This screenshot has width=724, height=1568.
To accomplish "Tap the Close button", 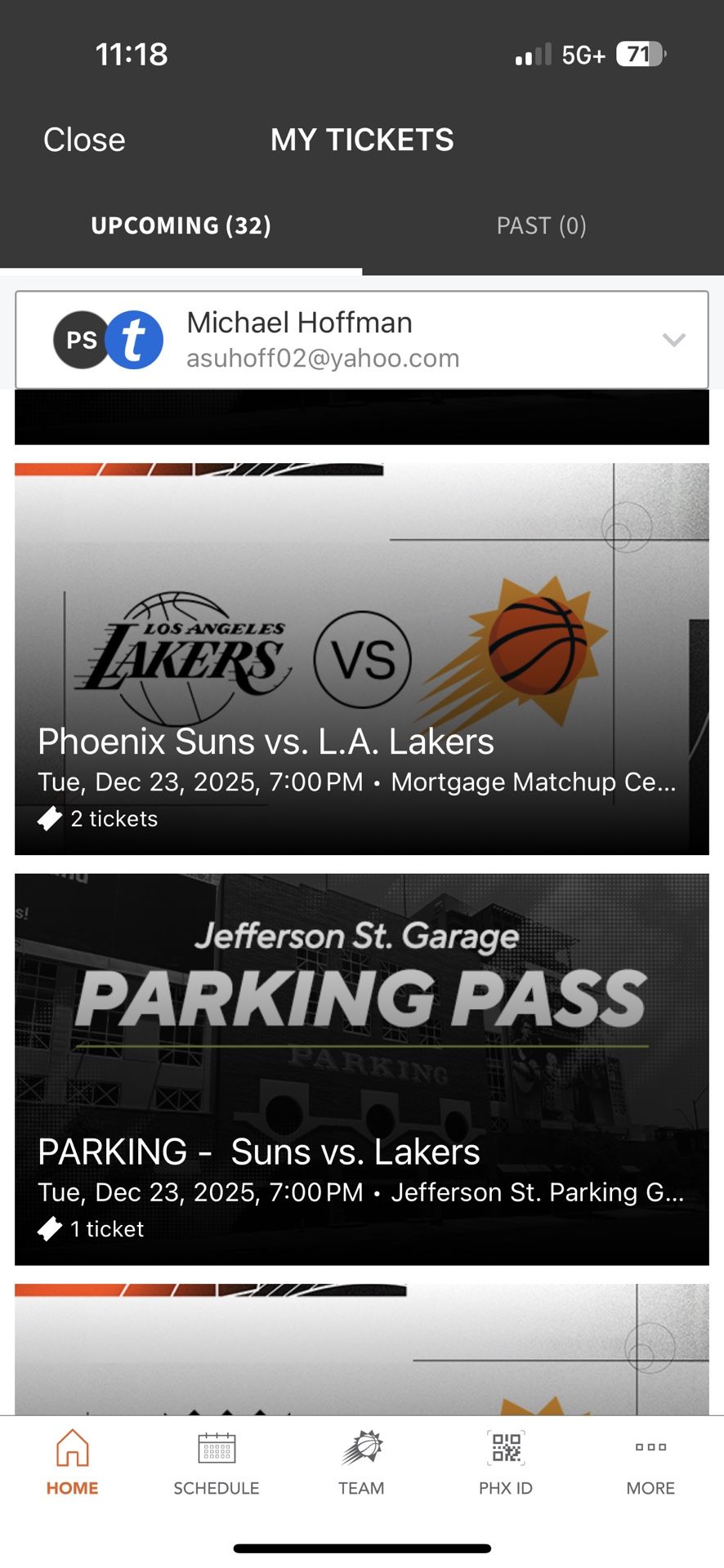I will [84, 139].
